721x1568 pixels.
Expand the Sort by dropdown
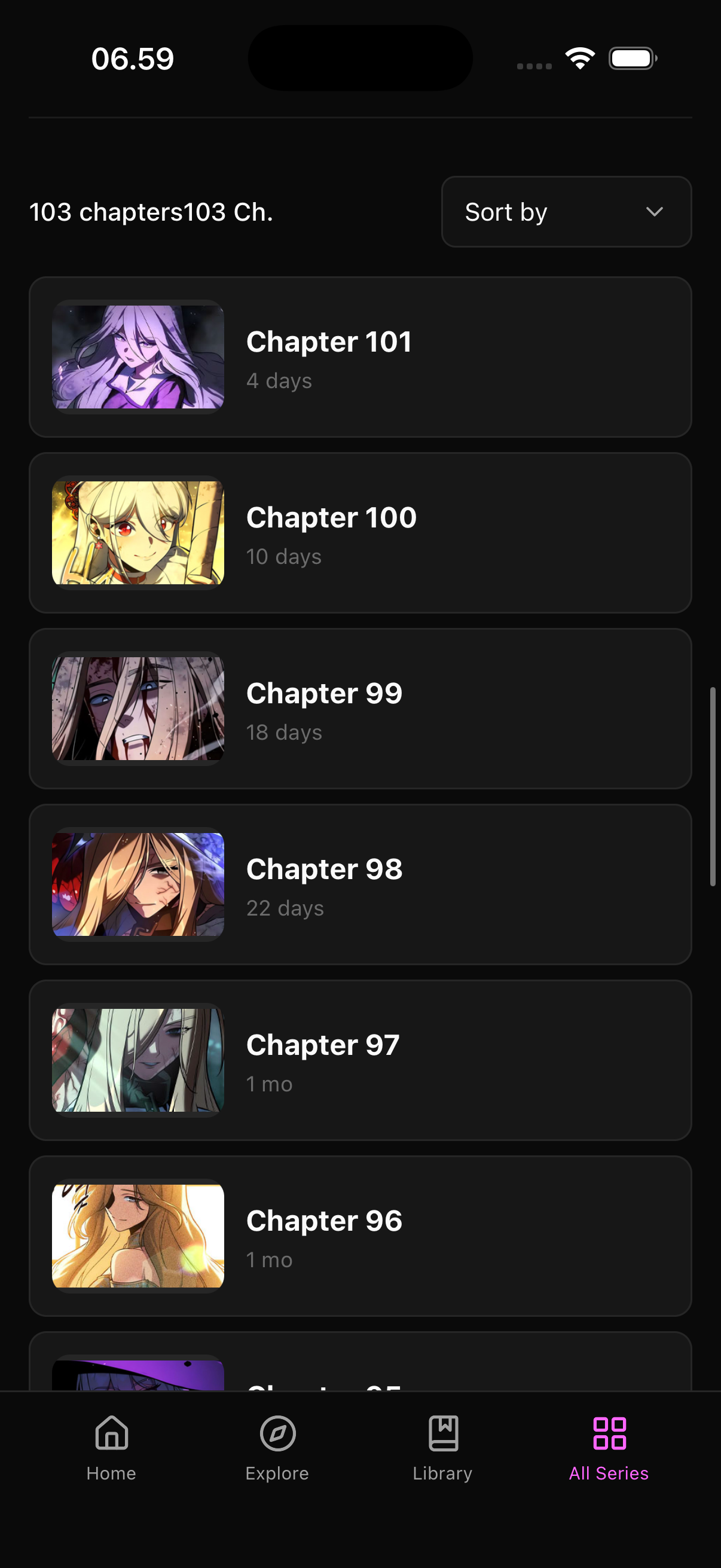(566, 212)
